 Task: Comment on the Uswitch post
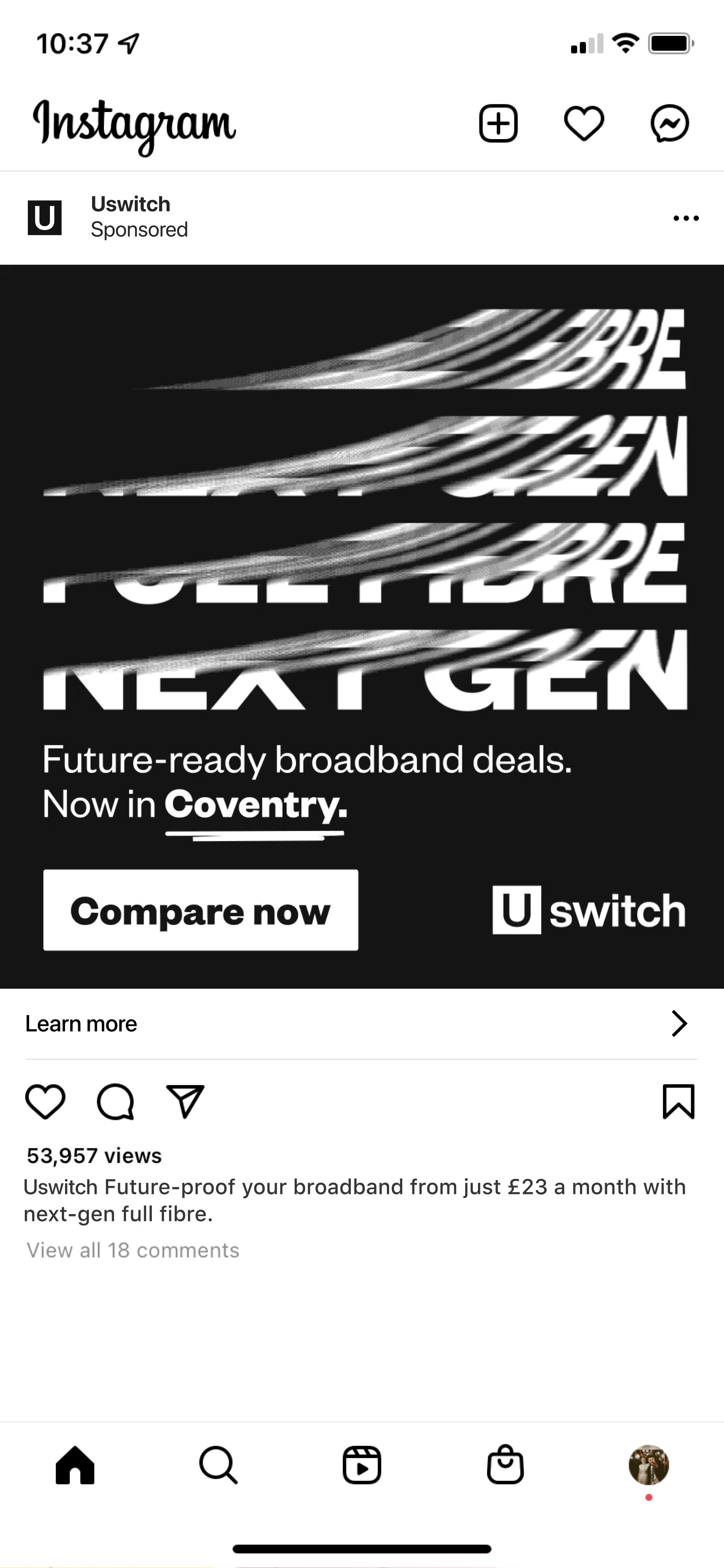click(115, 1102)
